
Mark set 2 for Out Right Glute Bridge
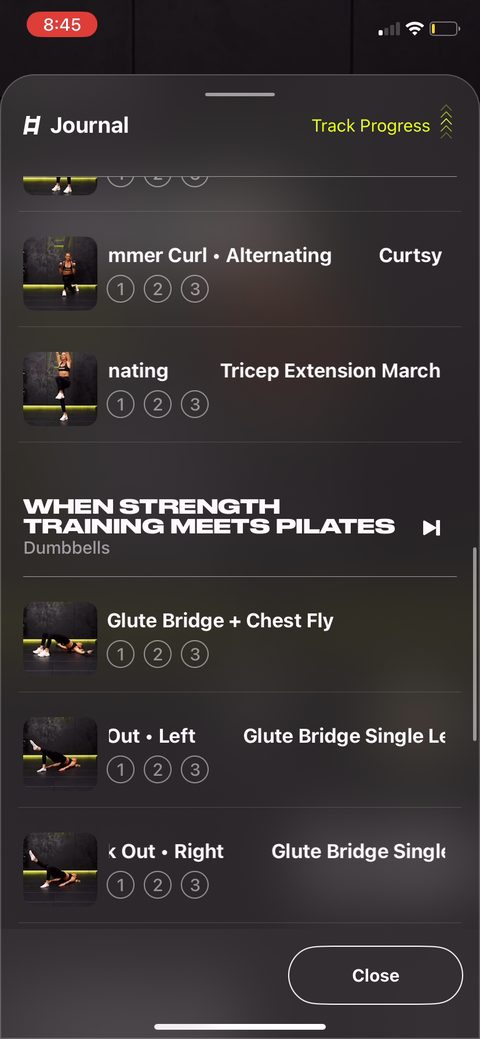(x=158, y=885)
